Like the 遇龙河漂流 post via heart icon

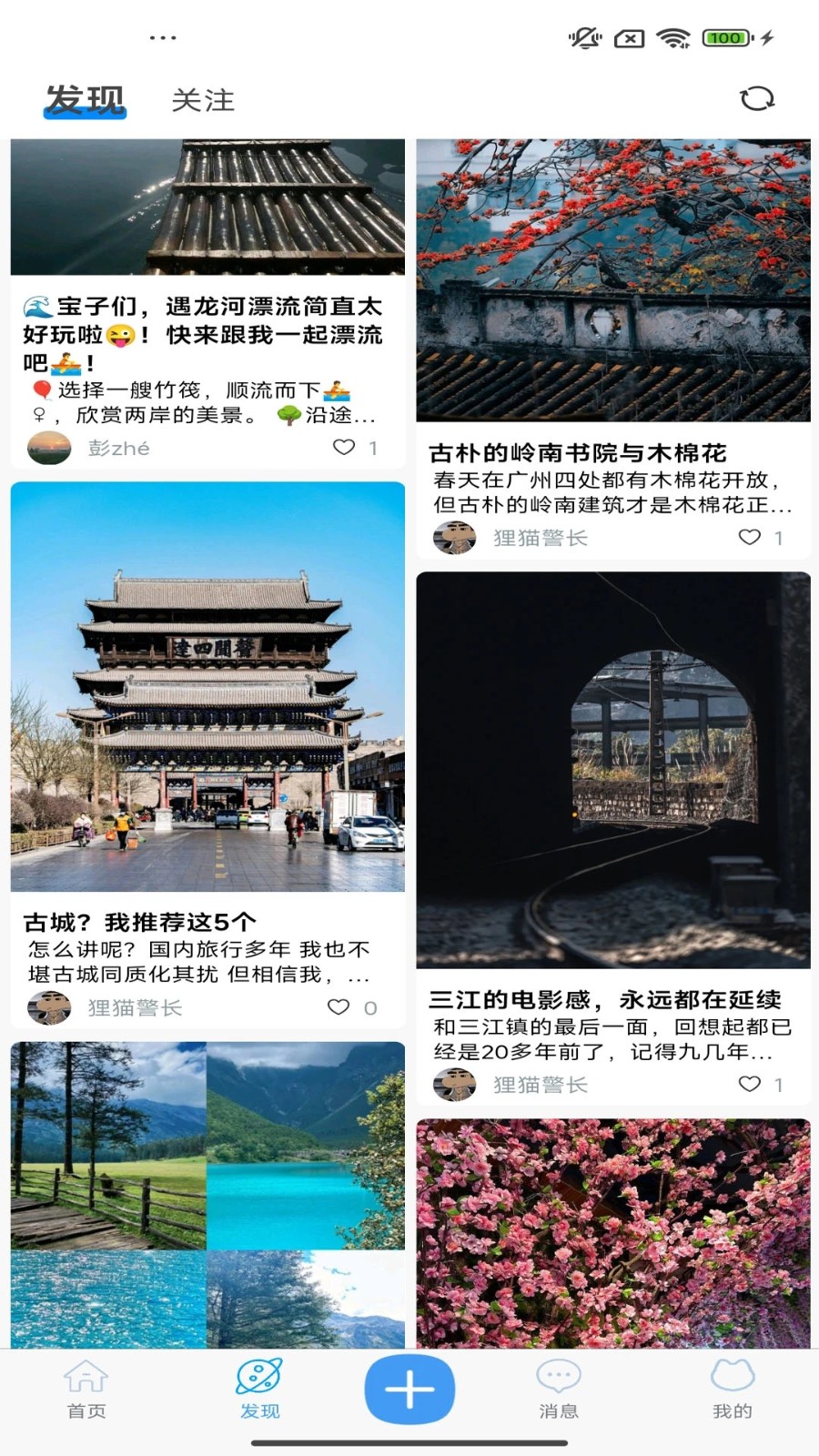click(344, 448)
